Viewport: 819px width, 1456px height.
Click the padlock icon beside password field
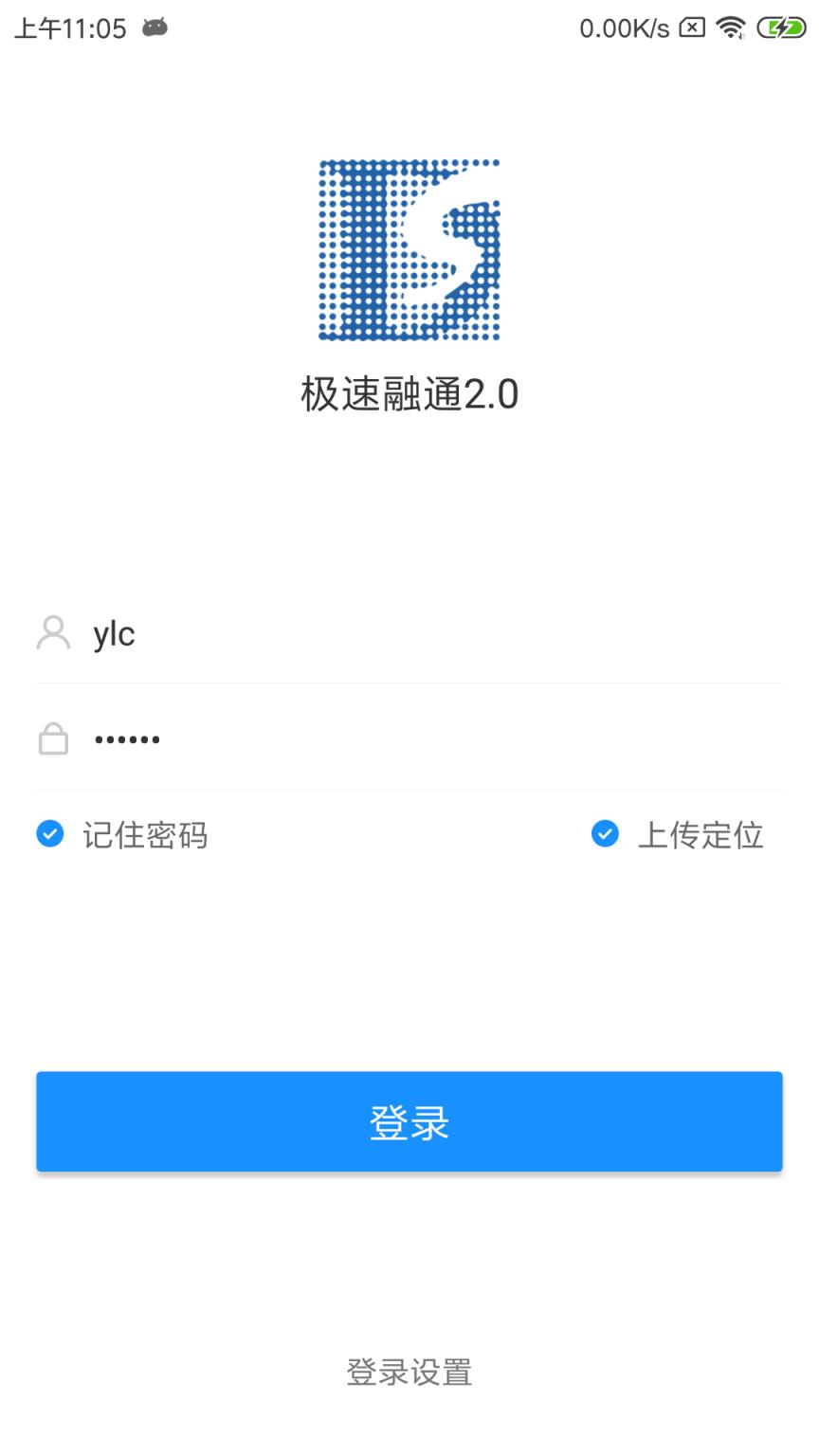coord(53,738)
